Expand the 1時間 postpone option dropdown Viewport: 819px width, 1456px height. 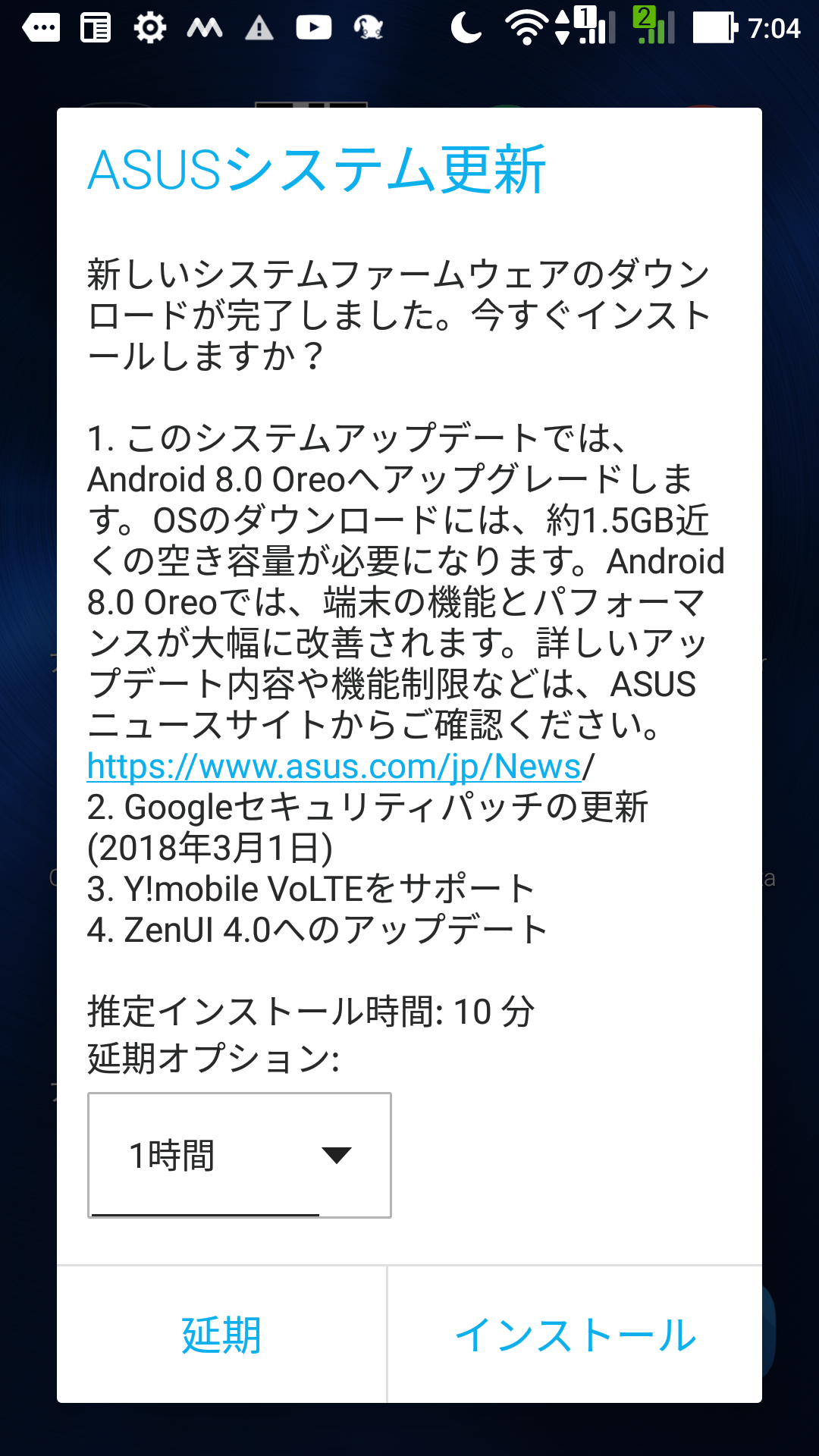pos(240,1155)
